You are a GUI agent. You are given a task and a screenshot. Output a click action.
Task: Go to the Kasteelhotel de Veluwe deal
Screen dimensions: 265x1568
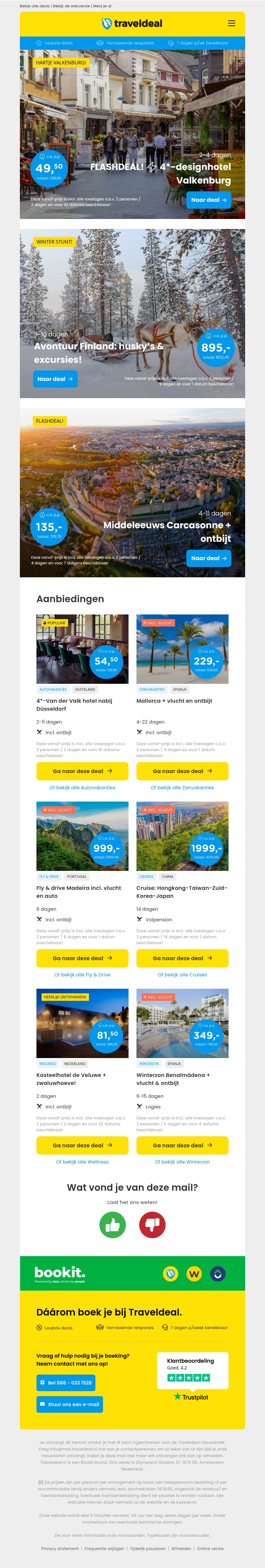[82, 1144]
